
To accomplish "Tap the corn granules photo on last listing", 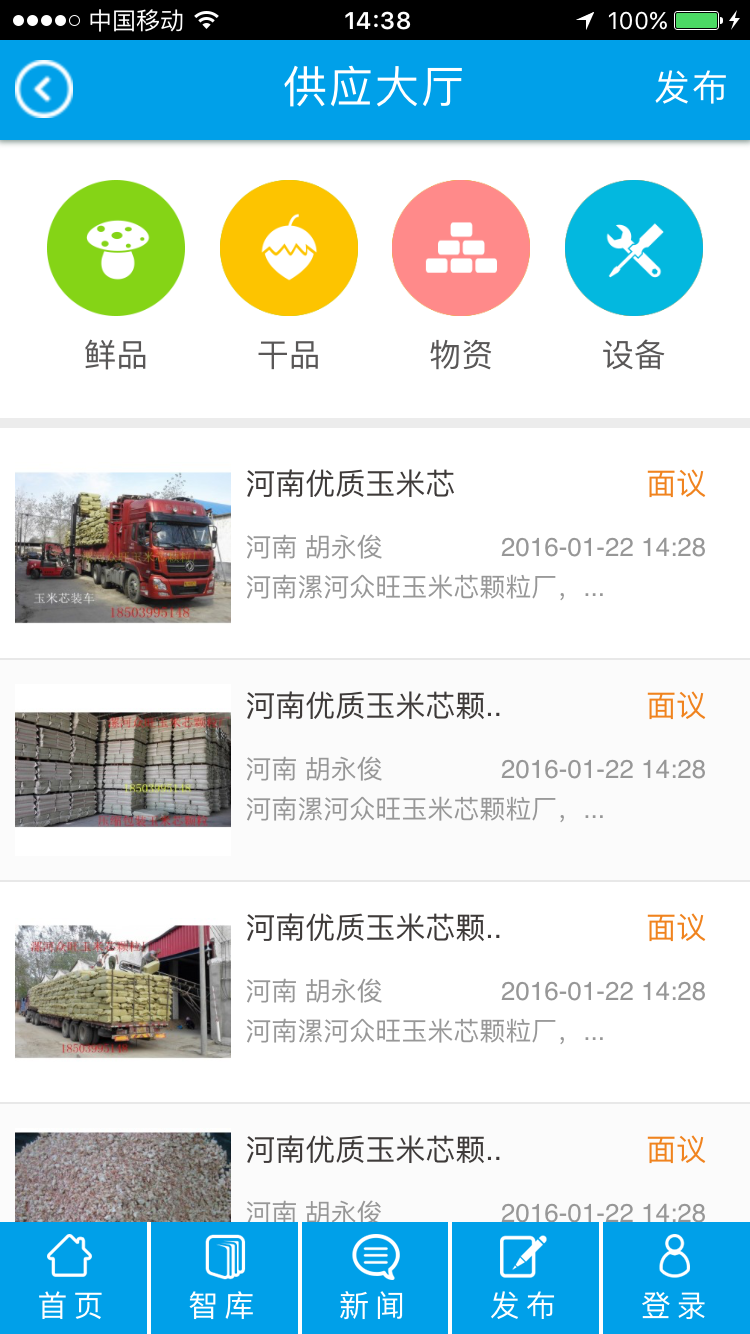I will pyautogui.click(x=122, y=1175).
